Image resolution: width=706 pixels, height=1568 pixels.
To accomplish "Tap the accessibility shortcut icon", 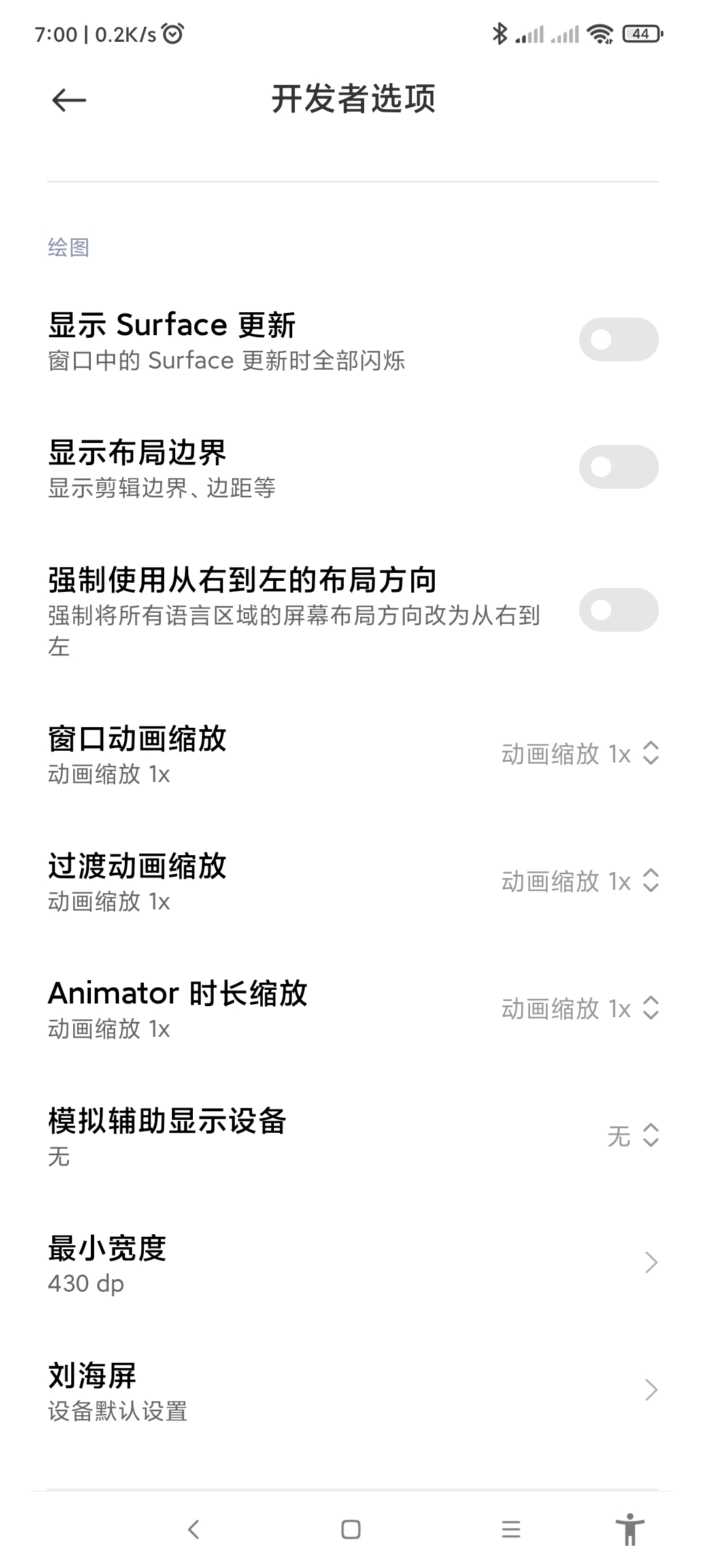I will [x=630, y=1529].
